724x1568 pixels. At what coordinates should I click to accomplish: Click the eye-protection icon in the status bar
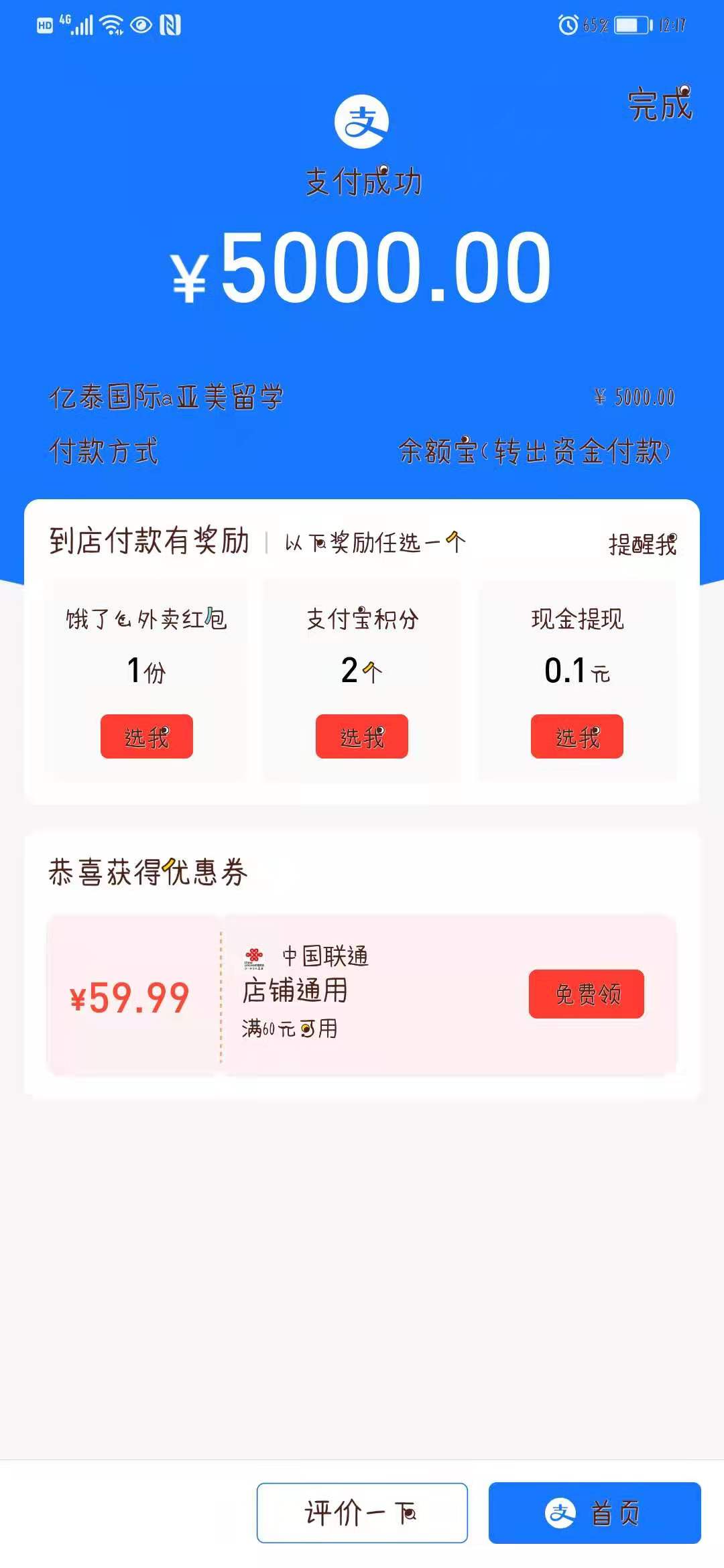[141, 23]
